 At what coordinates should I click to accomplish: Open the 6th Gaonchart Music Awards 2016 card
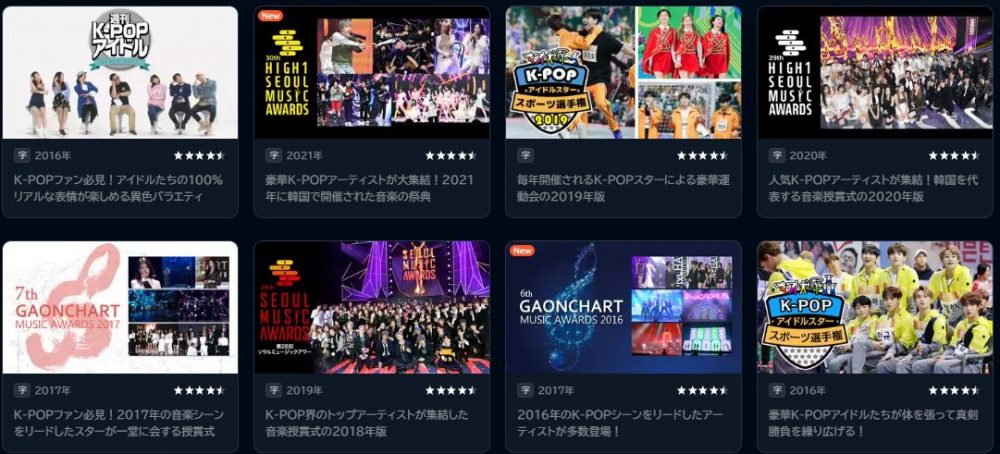point(623,307)
